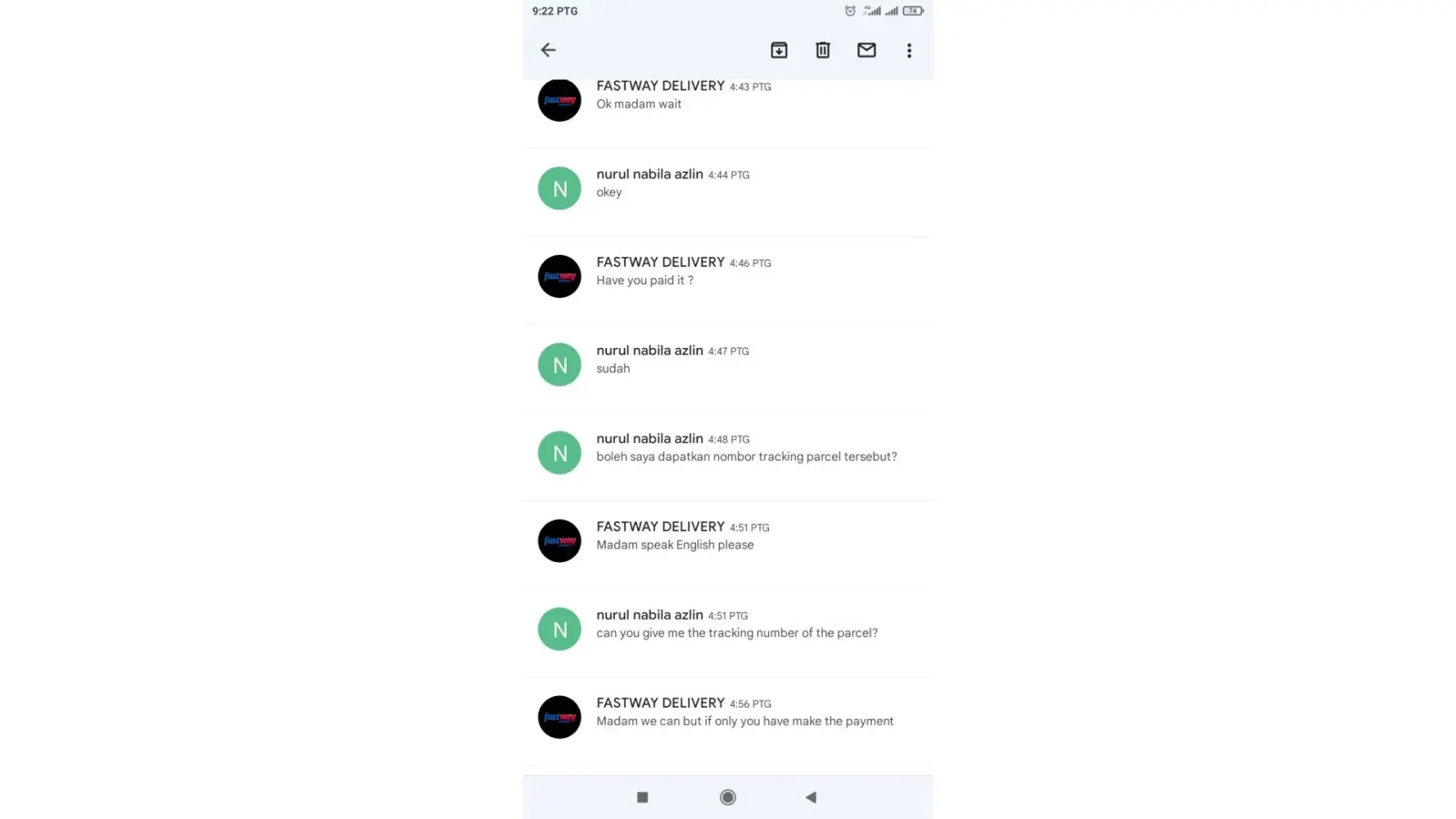Open the 'boleh saya dapatkan nombor tracking' message
Image resolution: width=1456 pixels, height=819 pixels.
click(745, 456)
